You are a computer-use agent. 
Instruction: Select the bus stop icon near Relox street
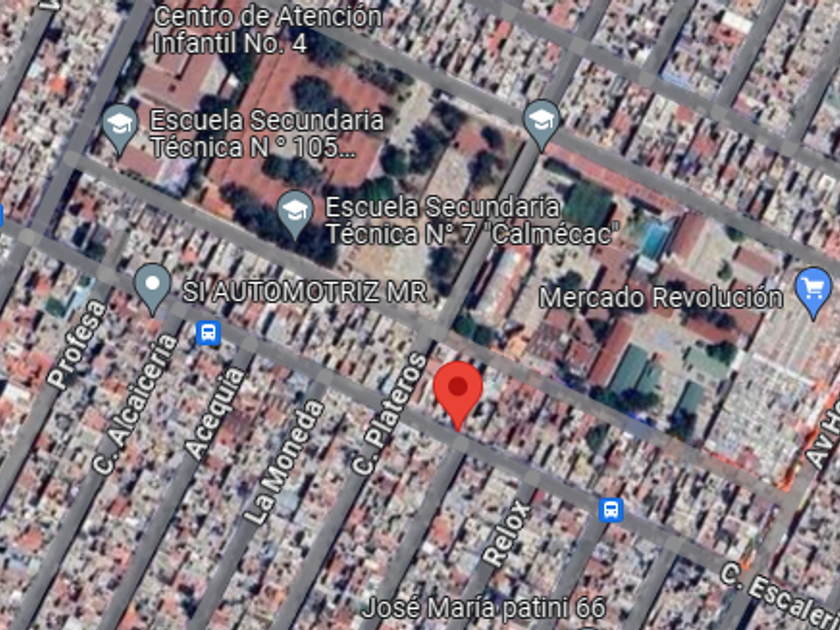pos(611,509)
